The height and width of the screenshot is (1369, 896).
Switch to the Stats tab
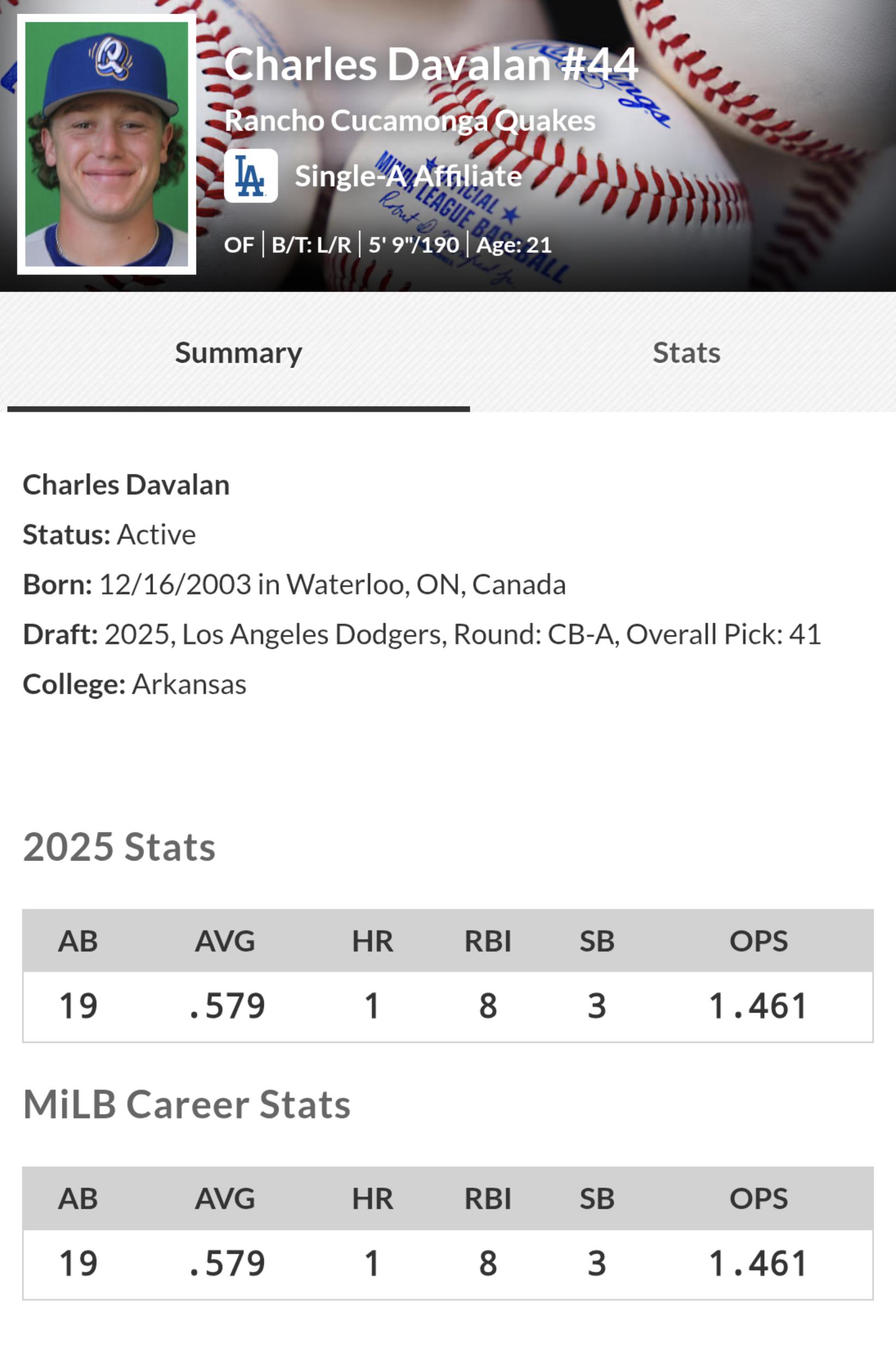(x=686, y=353)
